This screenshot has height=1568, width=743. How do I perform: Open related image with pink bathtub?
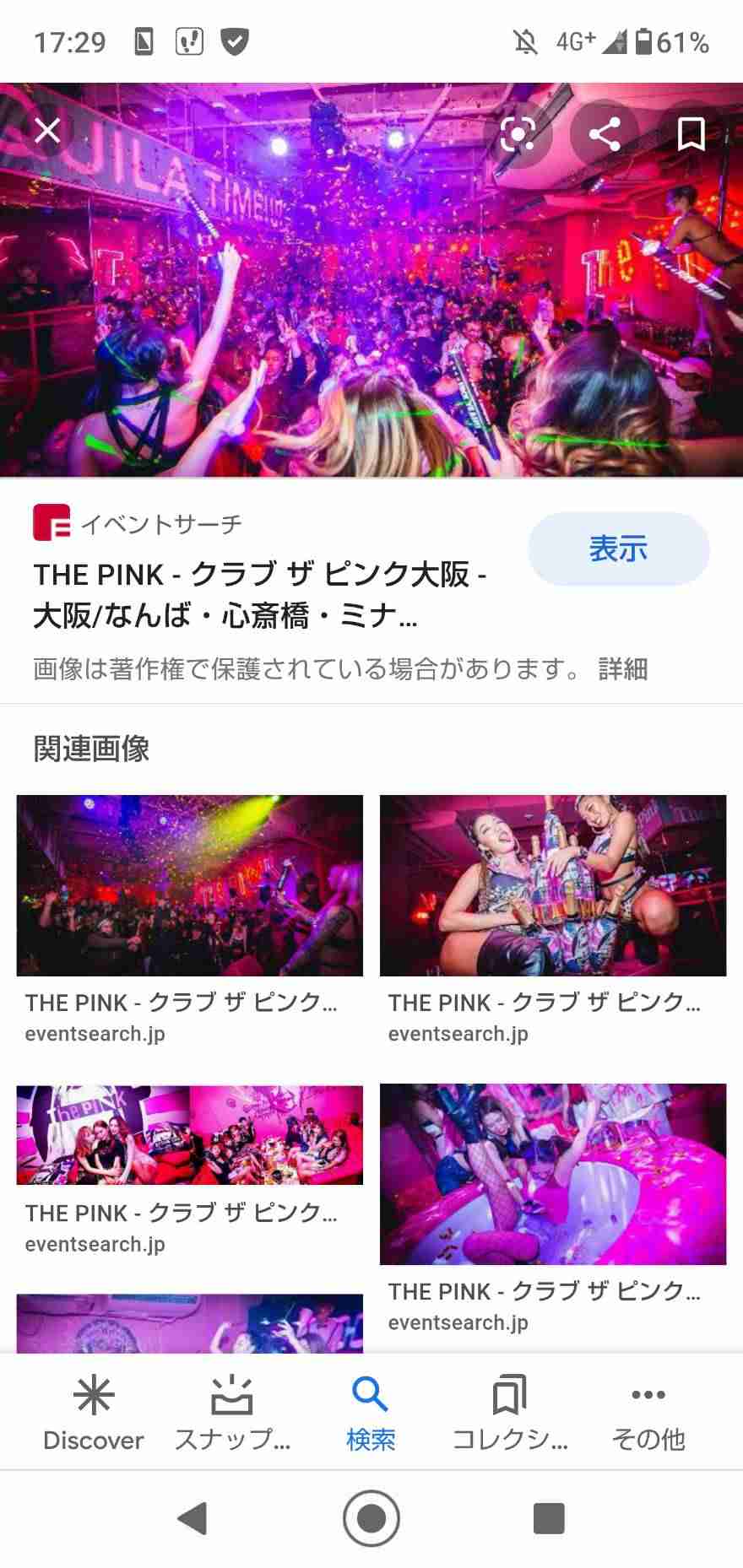pyautogui.click(x=553, y=1174)
